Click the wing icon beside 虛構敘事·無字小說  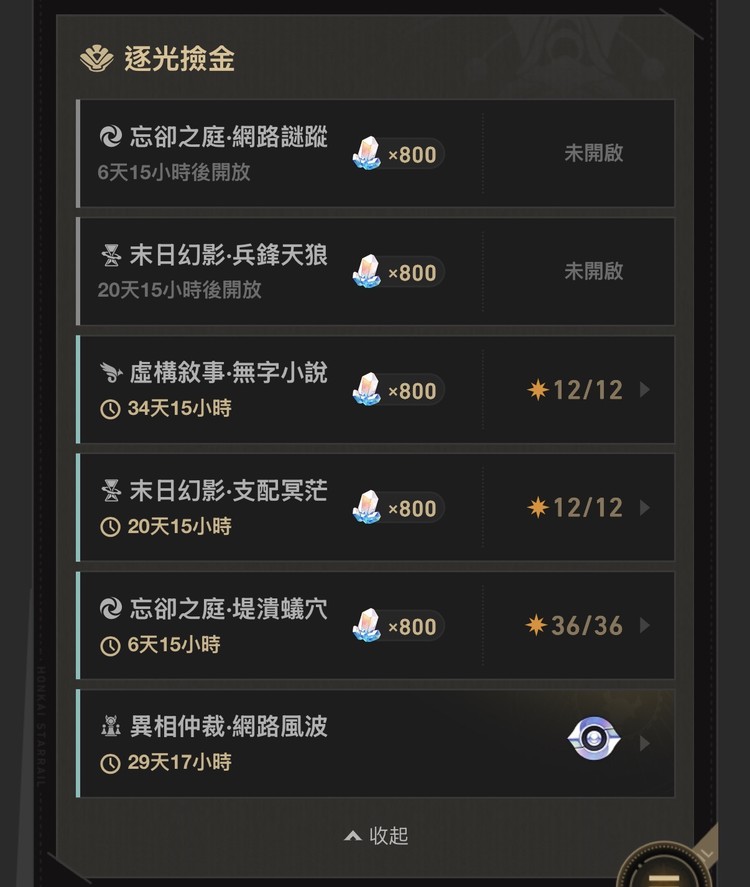pyautogui.click(x=110, y=373)
